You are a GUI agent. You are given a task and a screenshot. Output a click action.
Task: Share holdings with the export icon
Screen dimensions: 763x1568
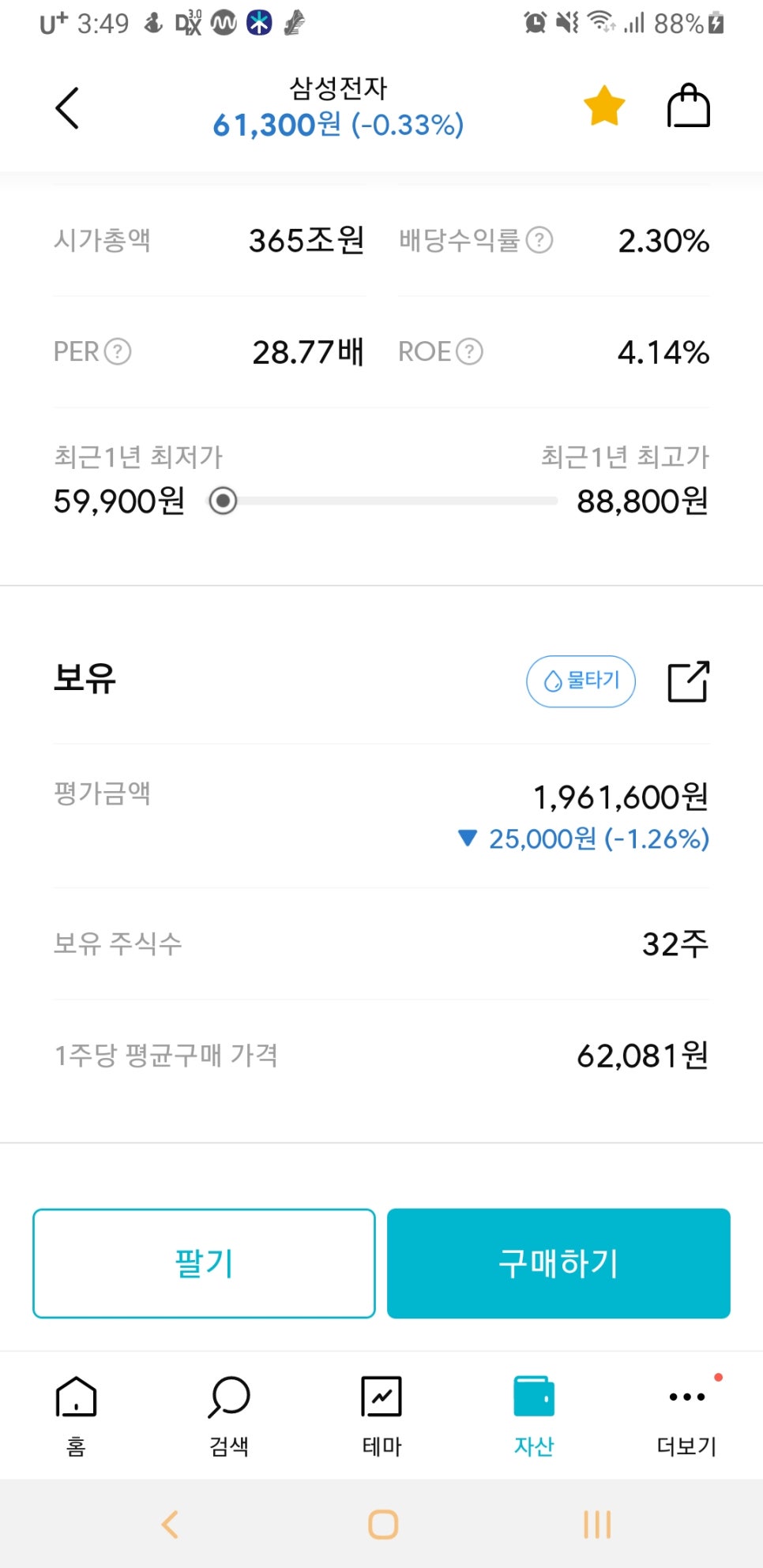click(688, 681)
